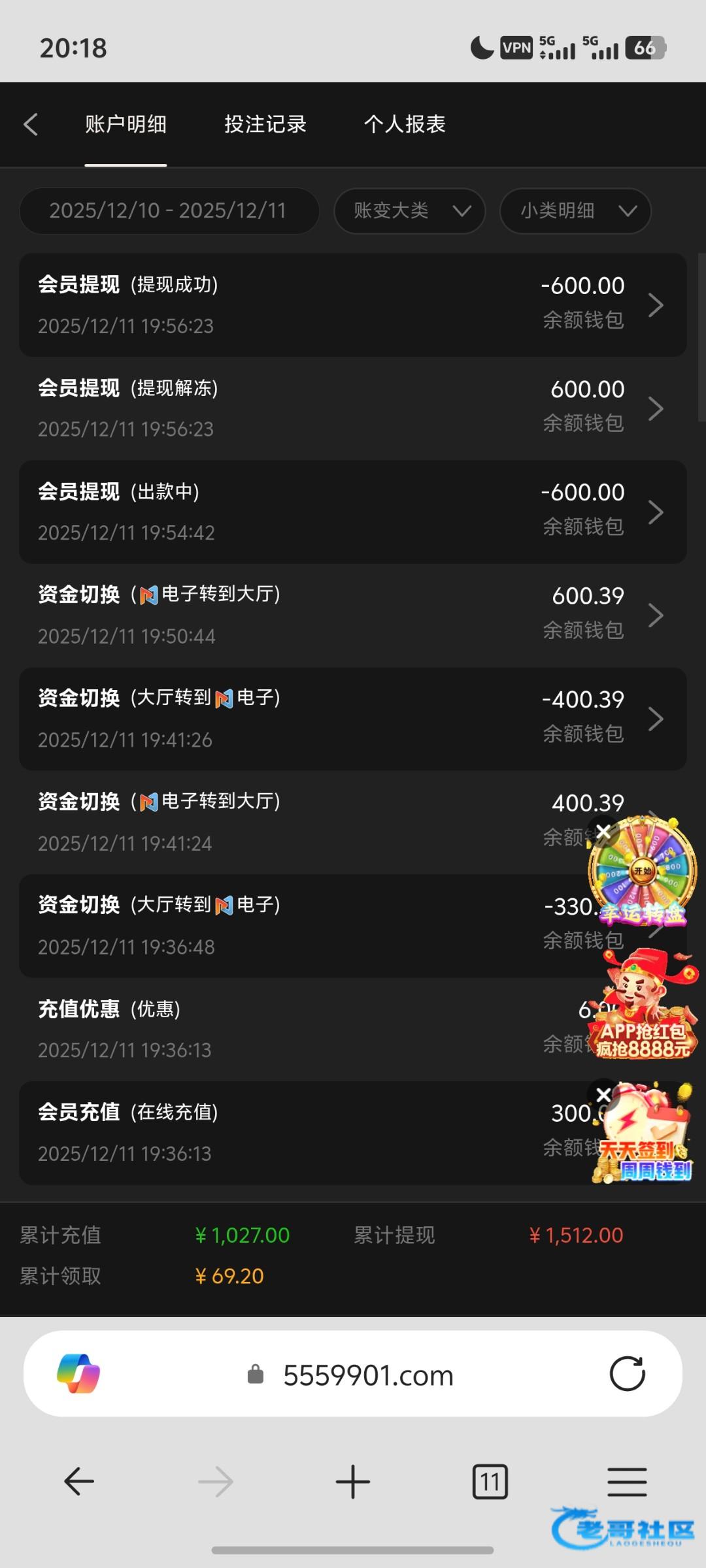This screenshot has height=1568, width=706.
Task: Switch to the 个人报表 tab
Action: coord(404,124)
